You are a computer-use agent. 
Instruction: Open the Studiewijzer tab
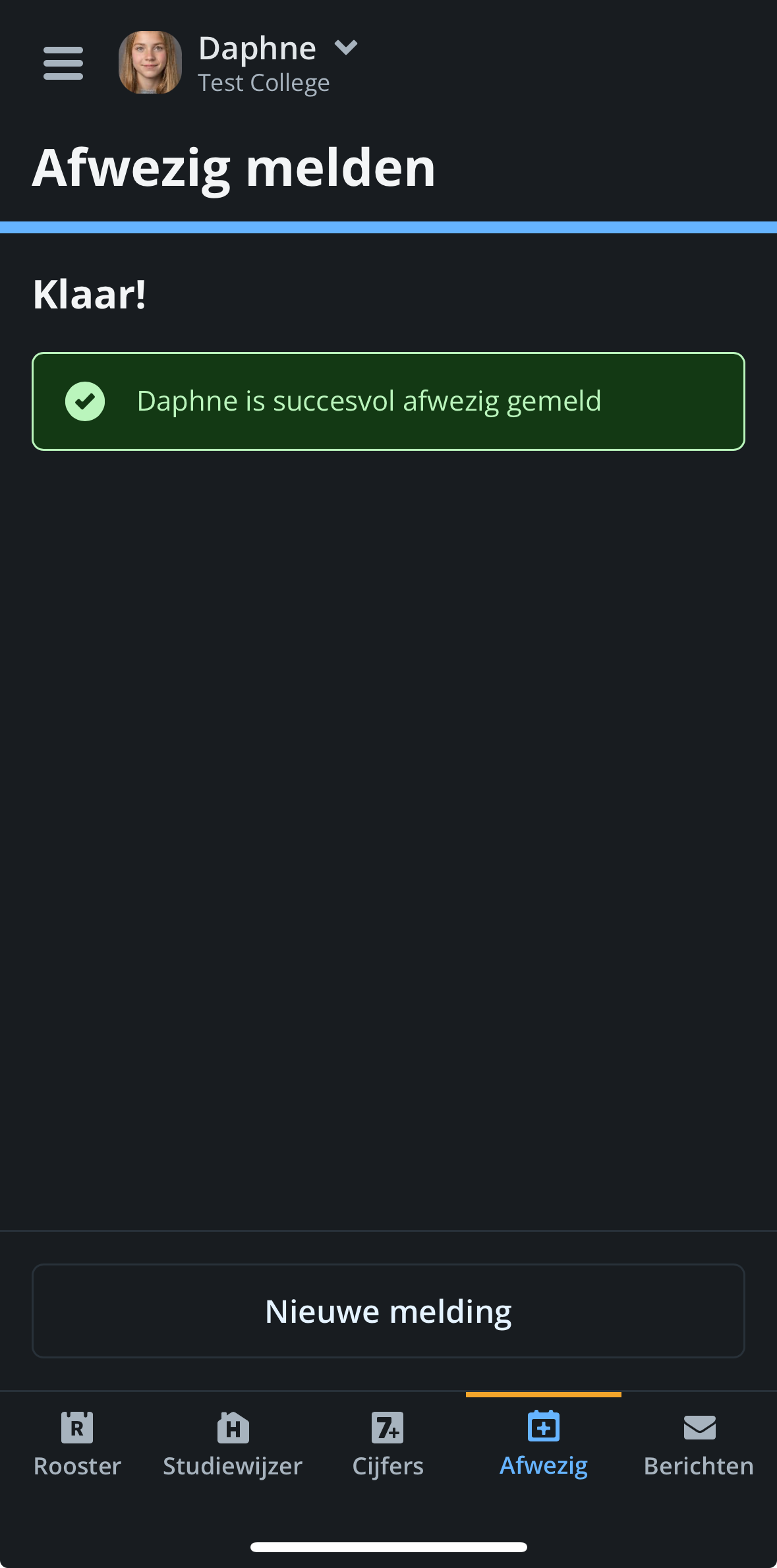[x=233, y=1443]
